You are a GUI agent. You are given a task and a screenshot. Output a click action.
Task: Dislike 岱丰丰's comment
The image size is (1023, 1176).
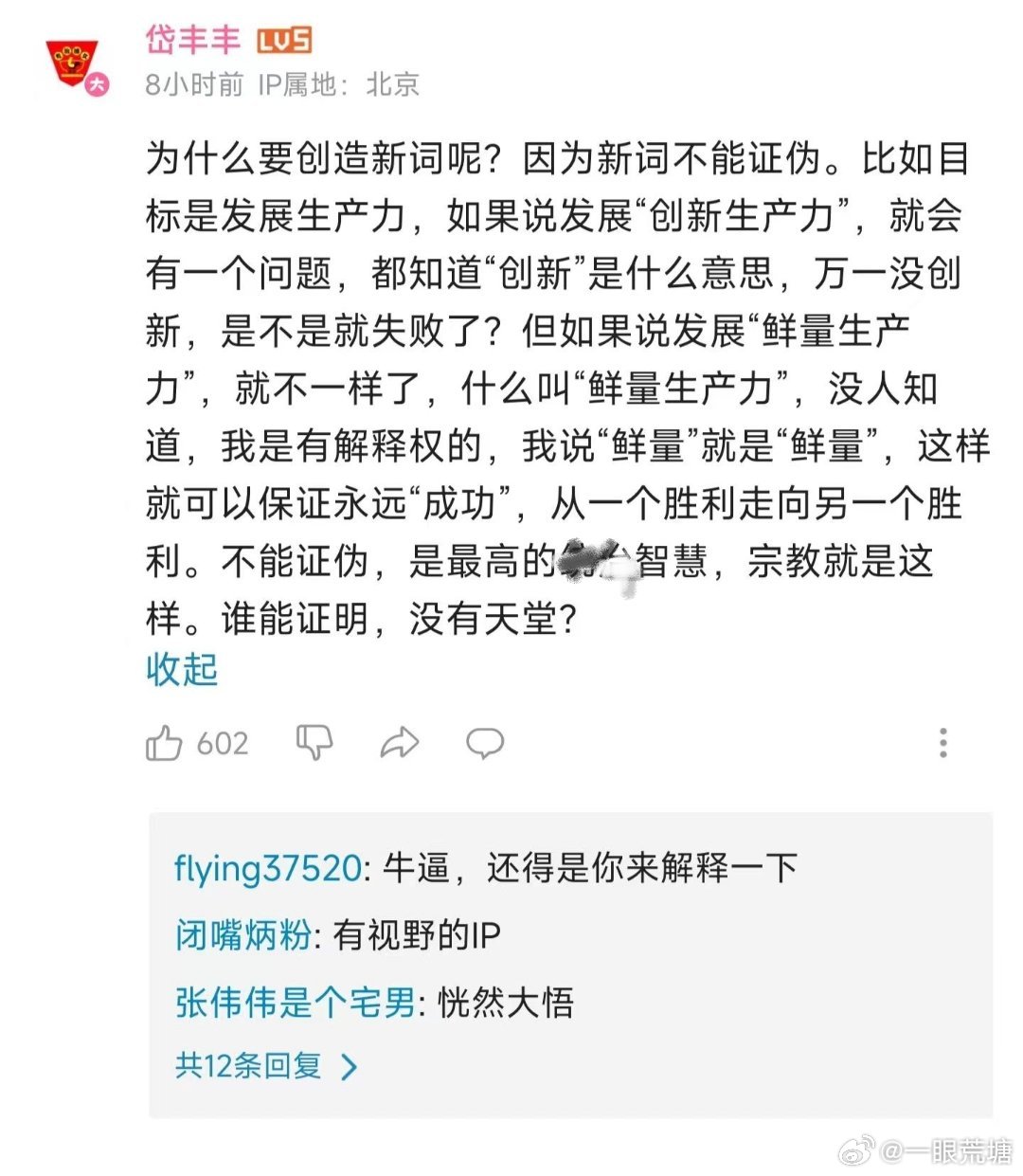314,744
